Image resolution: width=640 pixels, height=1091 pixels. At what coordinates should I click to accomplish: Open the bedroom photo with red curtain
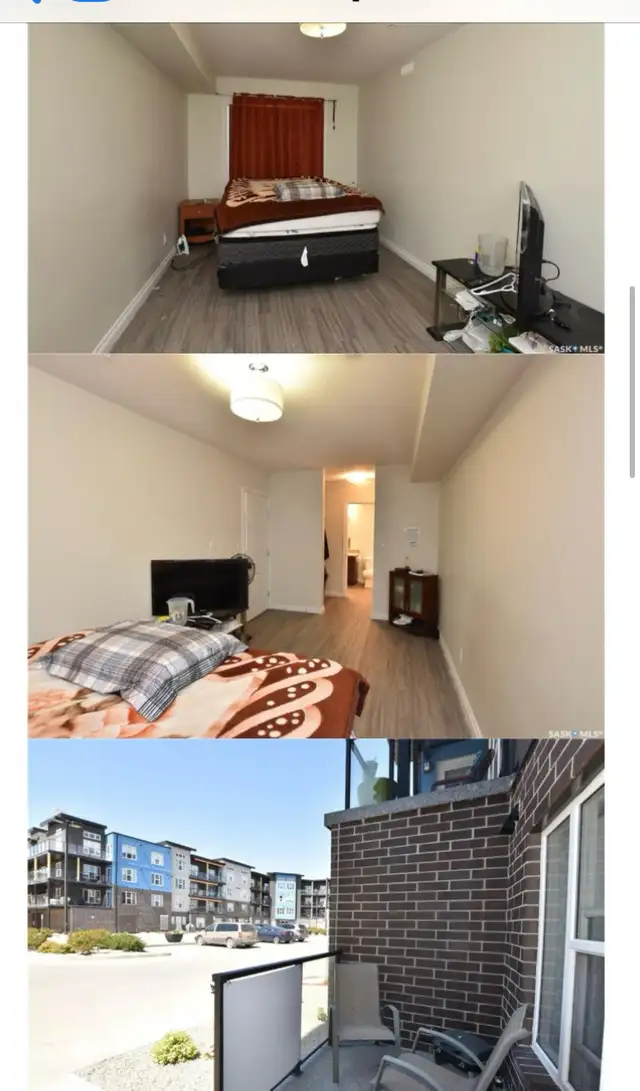[x=316, y=188]
